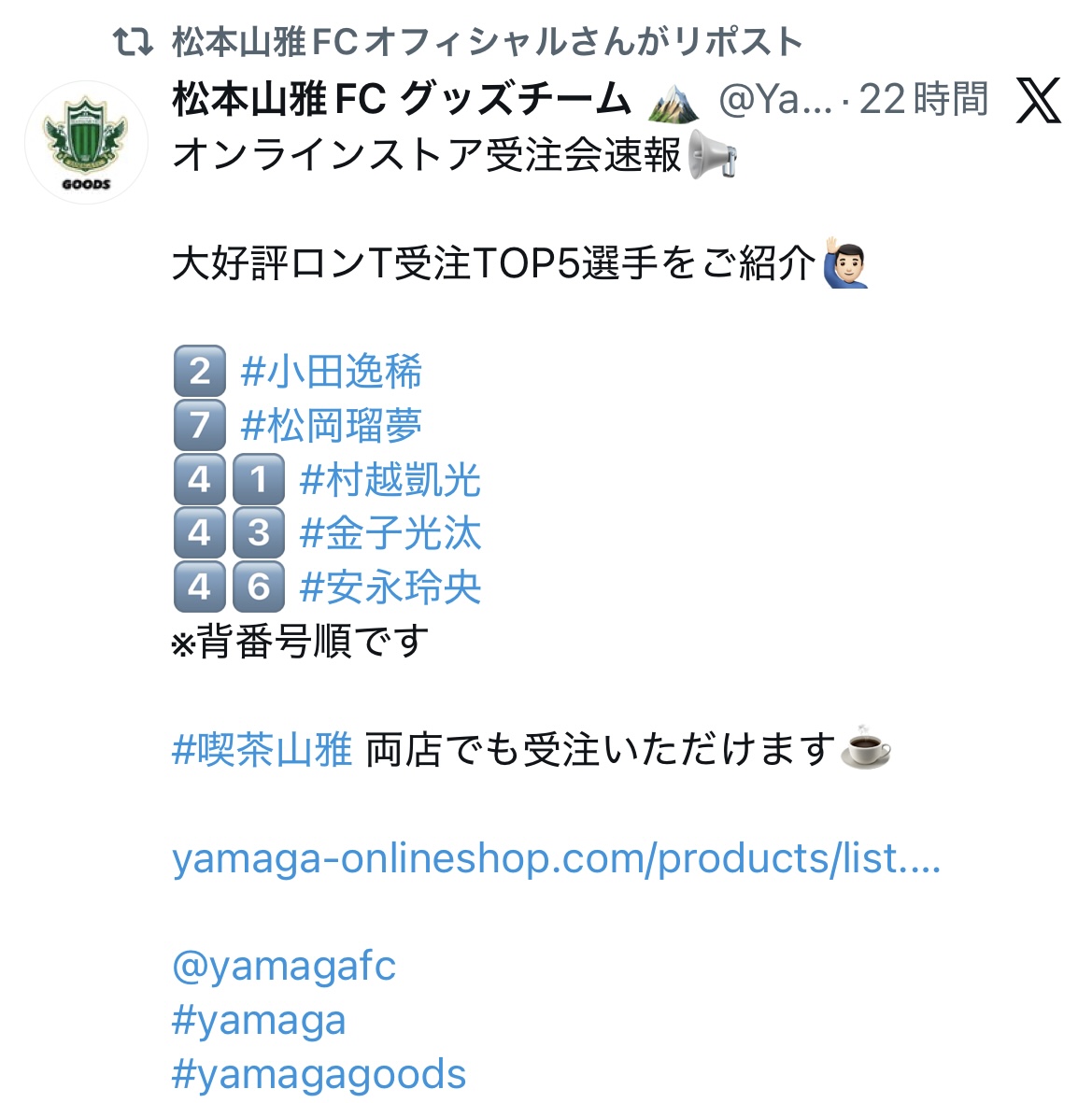Open the 松本山雅FC グッズチーム profile avatar
1092x1103 pixels.
(x=86, y=142)
